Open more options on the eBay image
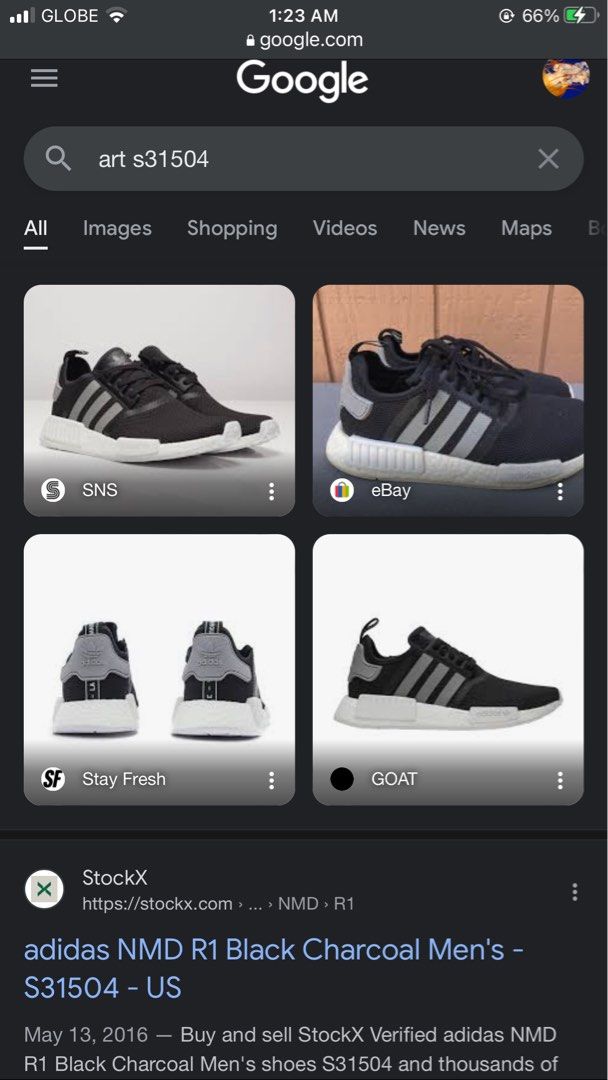608x1080 pixels. coord(560,491)
